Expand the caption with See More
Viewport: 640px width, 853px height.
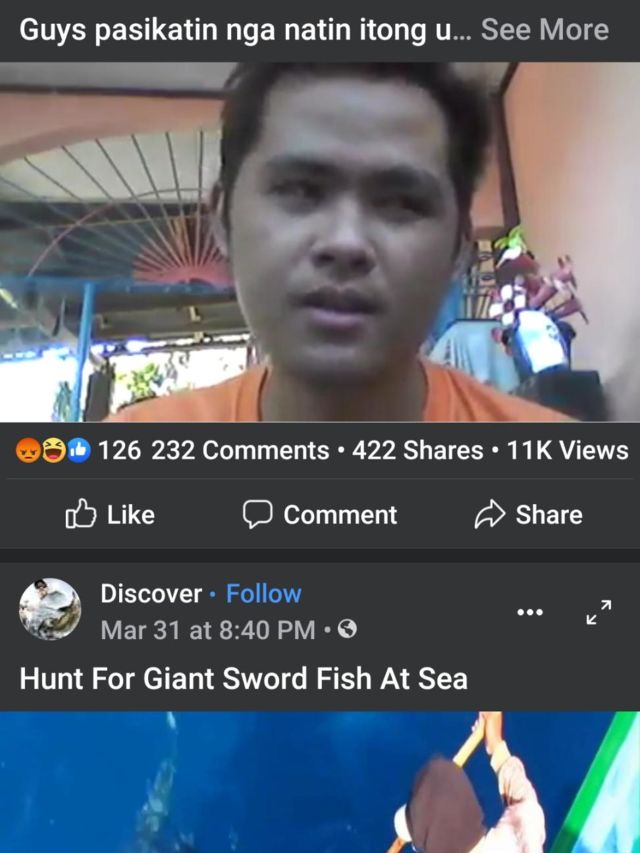(x=544, y=30)
